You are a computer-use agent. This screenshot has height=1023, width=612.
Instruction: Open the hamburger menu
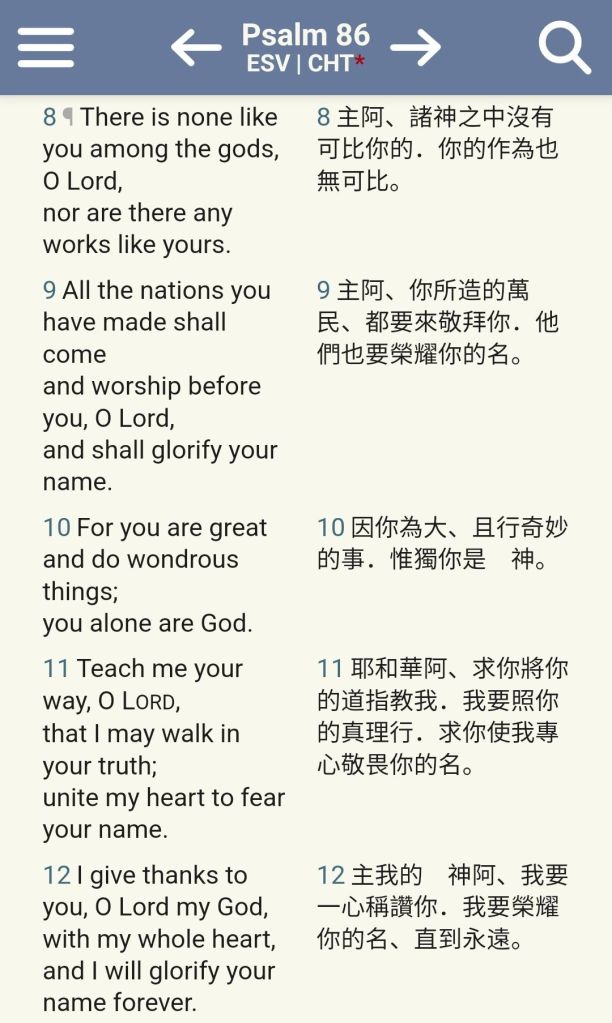click(x=46, y=47)
